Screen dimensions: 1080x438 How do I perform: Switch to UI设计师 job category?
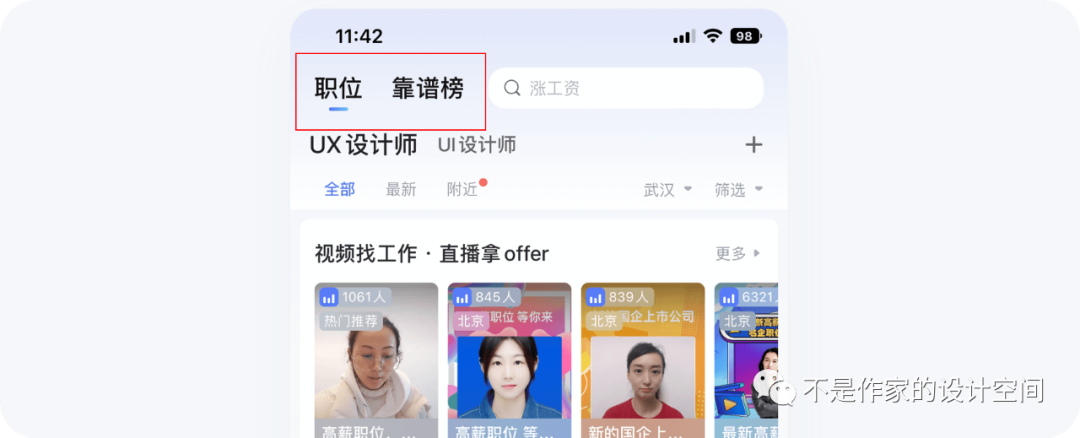coord(477,145)
